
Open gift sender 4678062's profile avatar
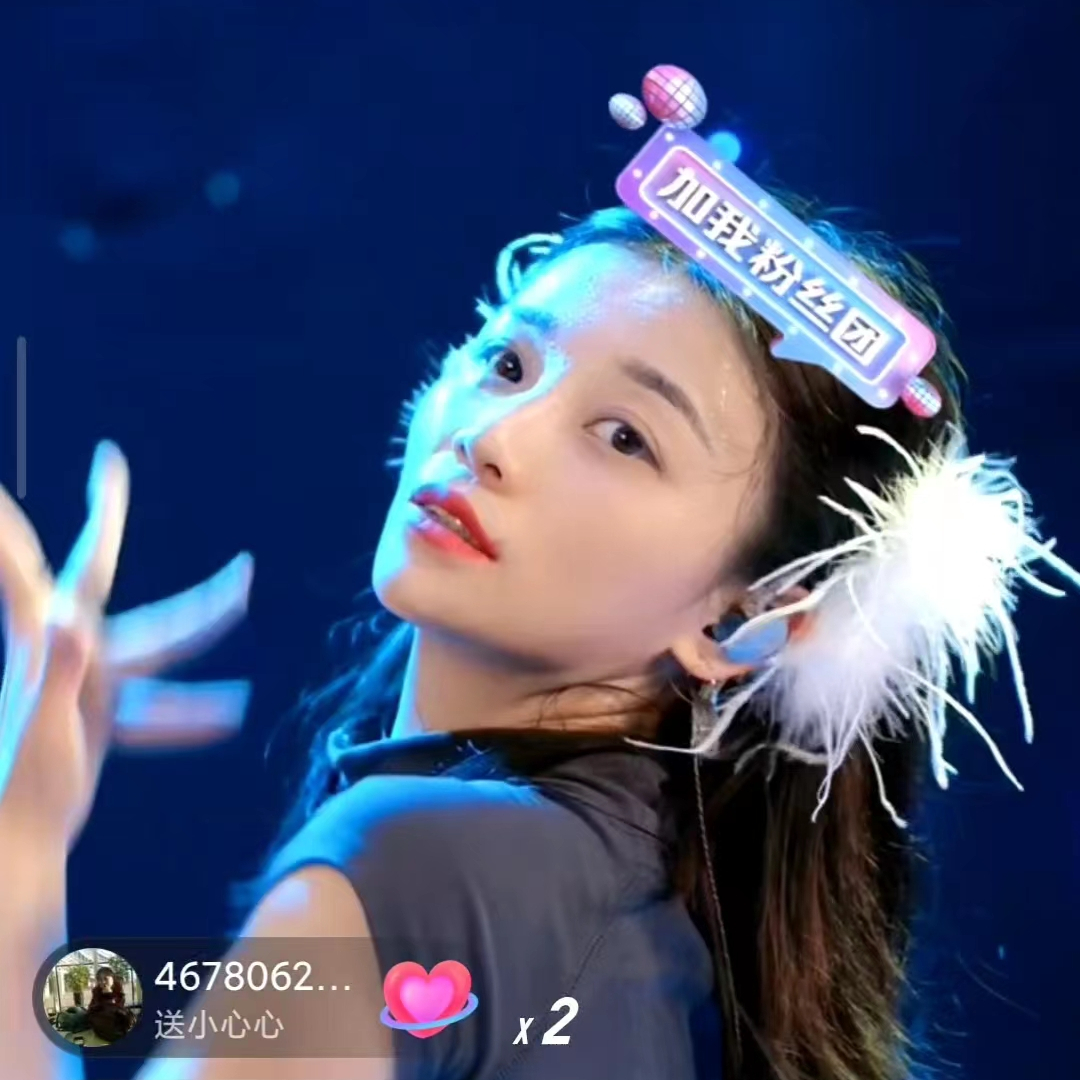[x=92, y=996]
